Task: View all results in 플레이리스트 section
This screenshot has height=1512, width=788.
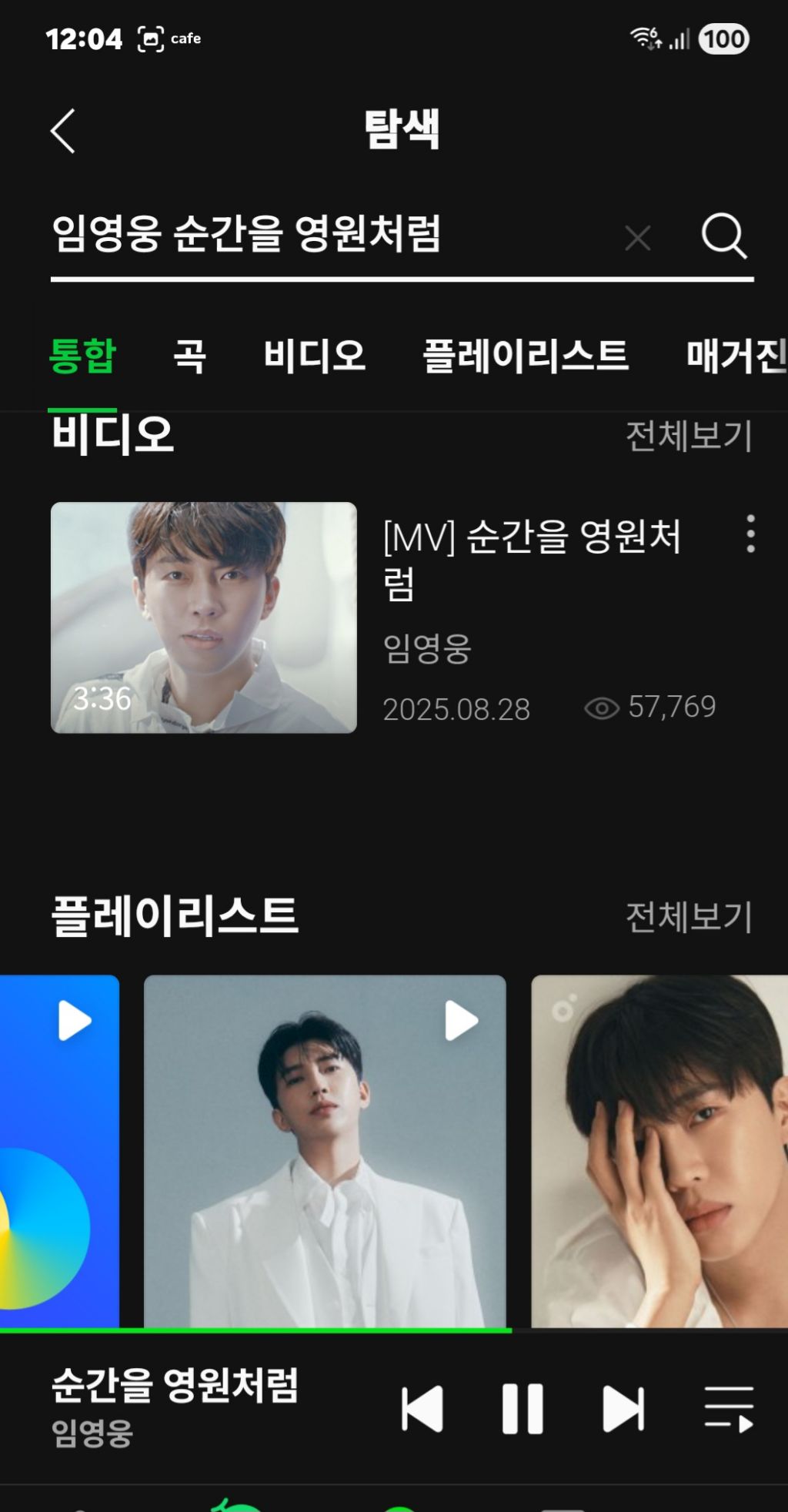Action: click(x=688, y=917)
